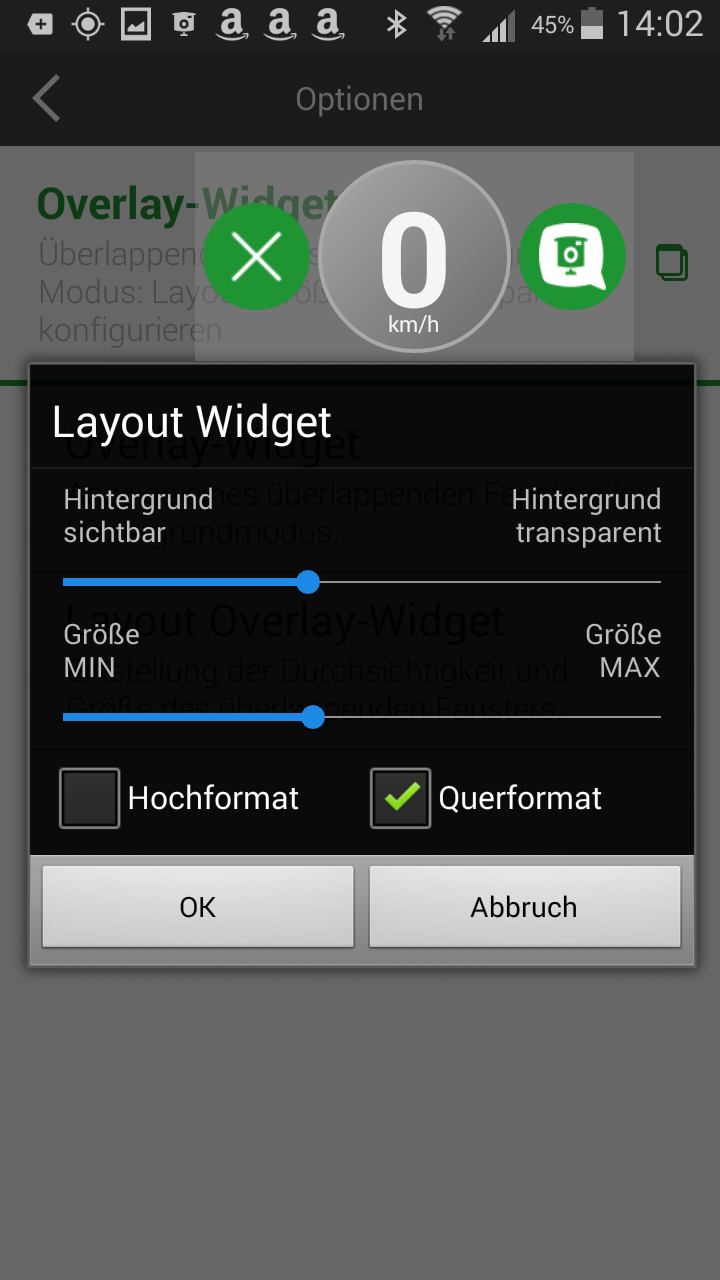Close the overlay widget with the X
The height and width of the screenshot is (1280, 720).
tap(256, 258)
